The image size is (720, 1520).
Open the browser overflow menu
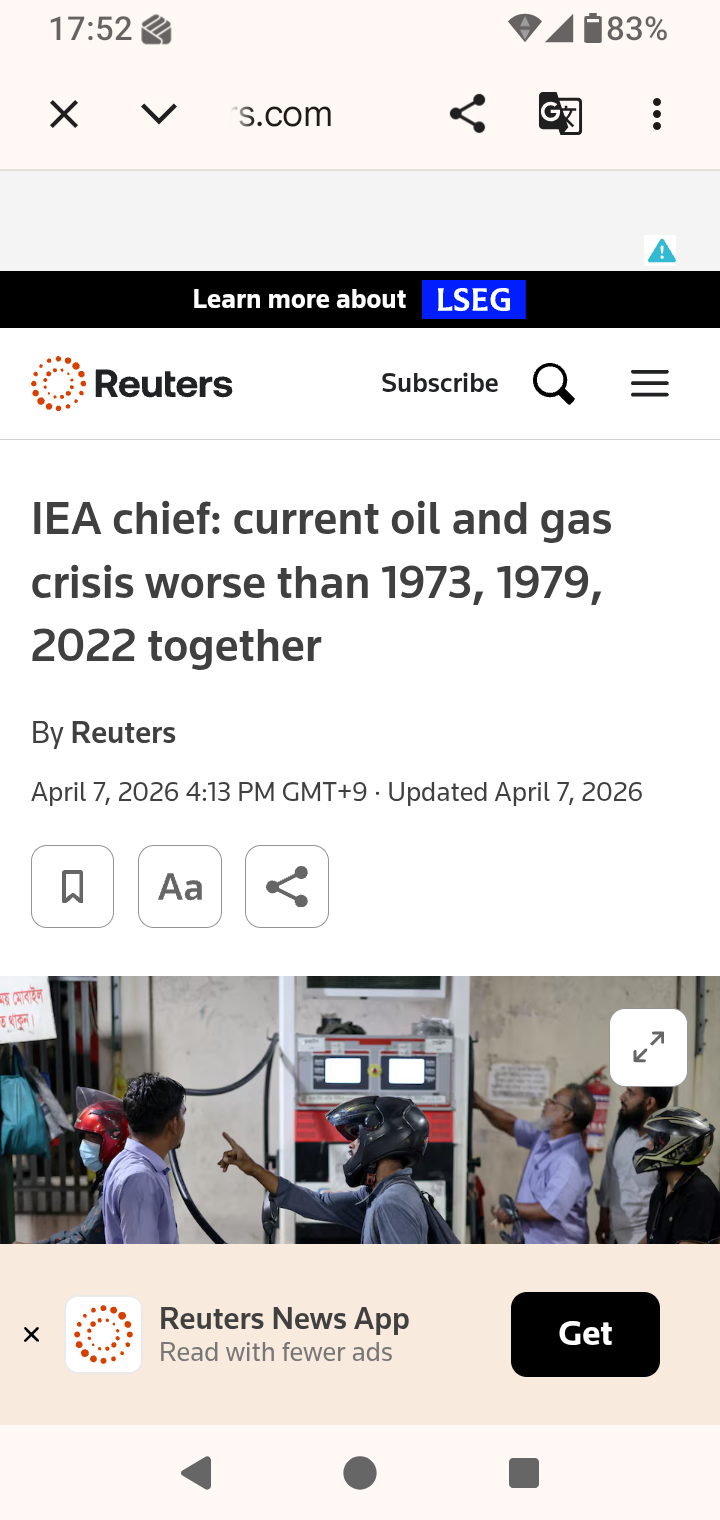(x=656, y=115)
